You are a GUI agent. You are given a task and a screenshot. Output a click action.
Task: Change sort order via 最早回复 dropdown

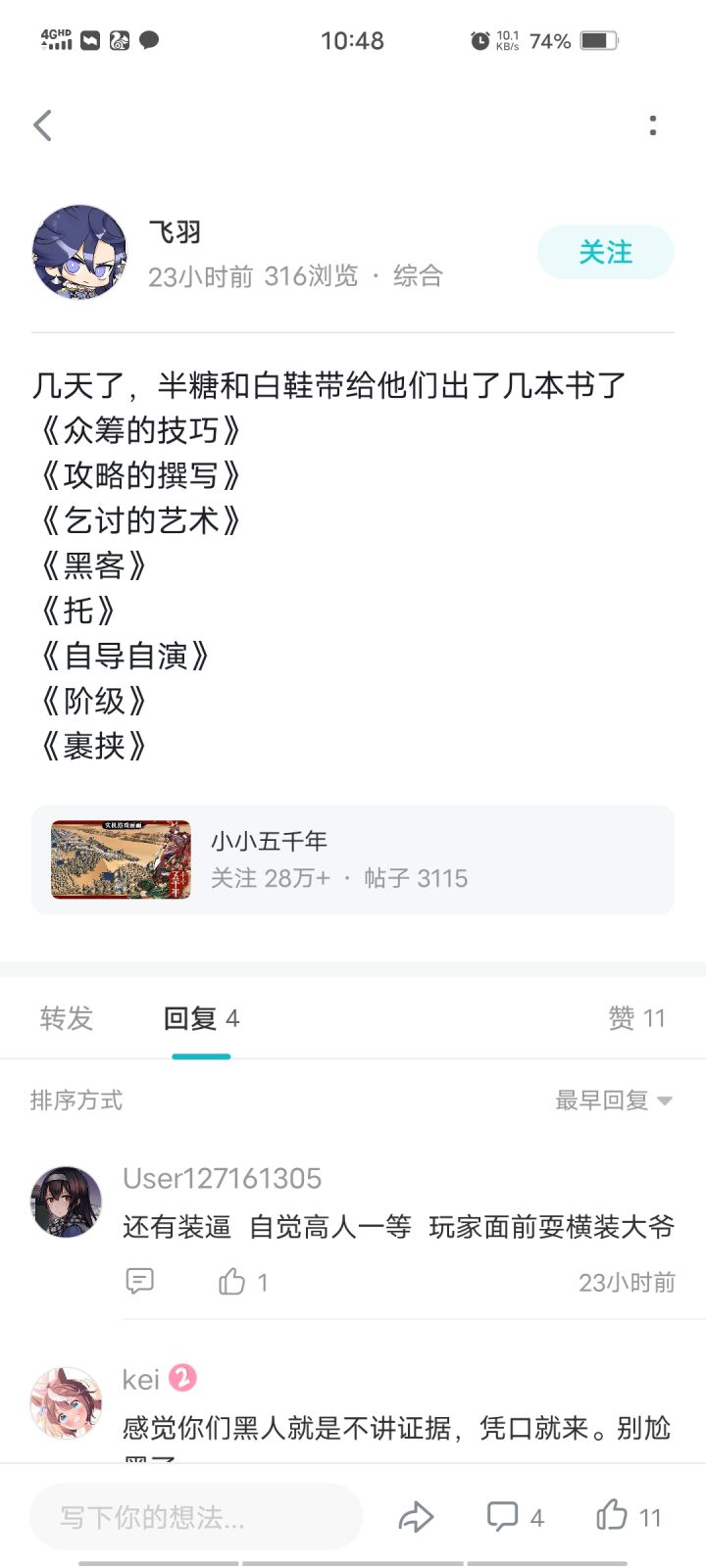coord(614,1101)
